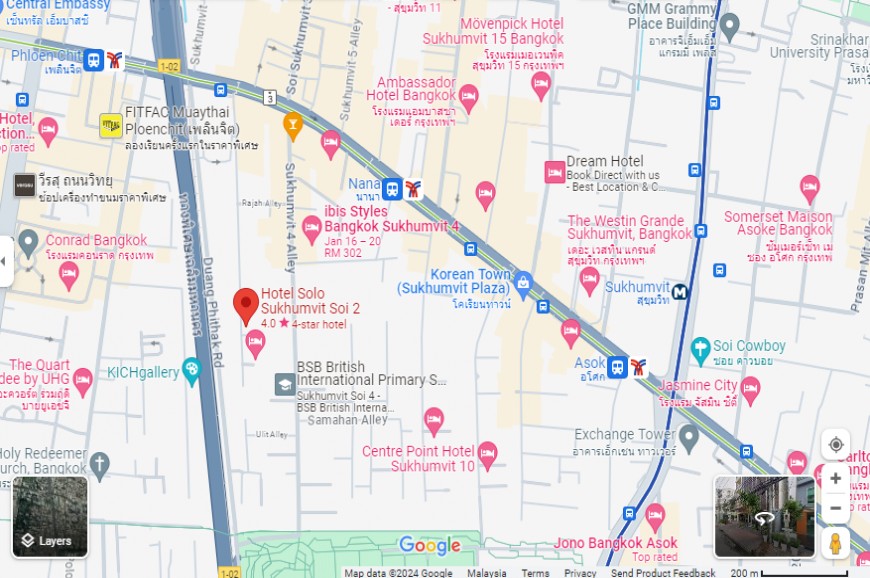Screen dimensions: 870x578
Task: Open the Nana BTS station icon
Action: (x=391, y=188)
